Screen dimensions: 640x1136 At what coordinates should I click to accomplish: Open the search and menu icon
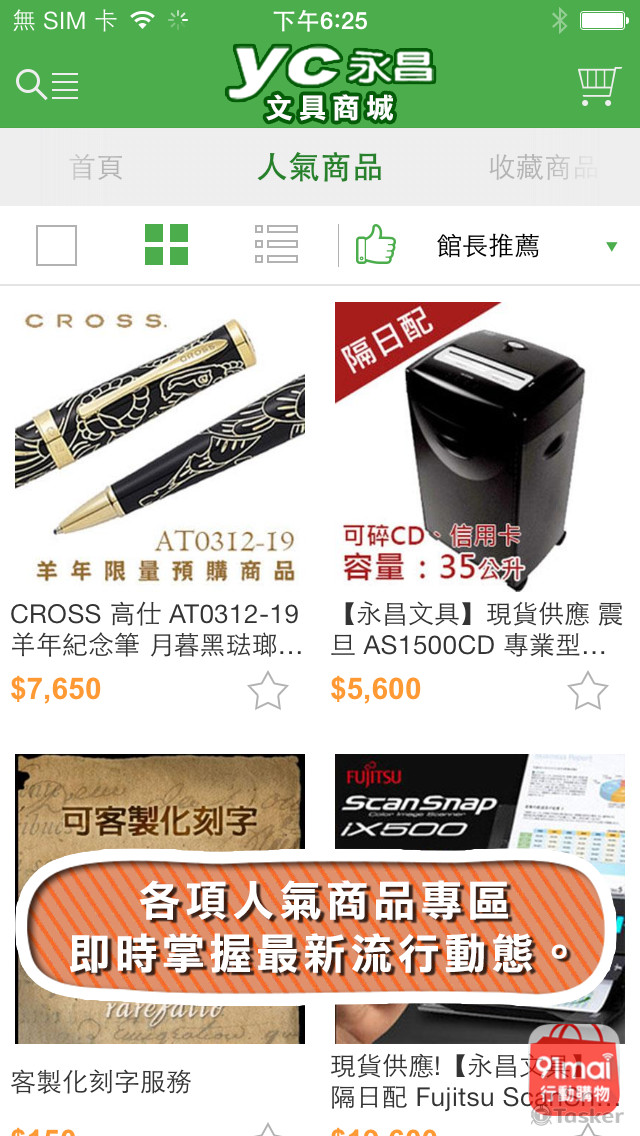point(48,85)
